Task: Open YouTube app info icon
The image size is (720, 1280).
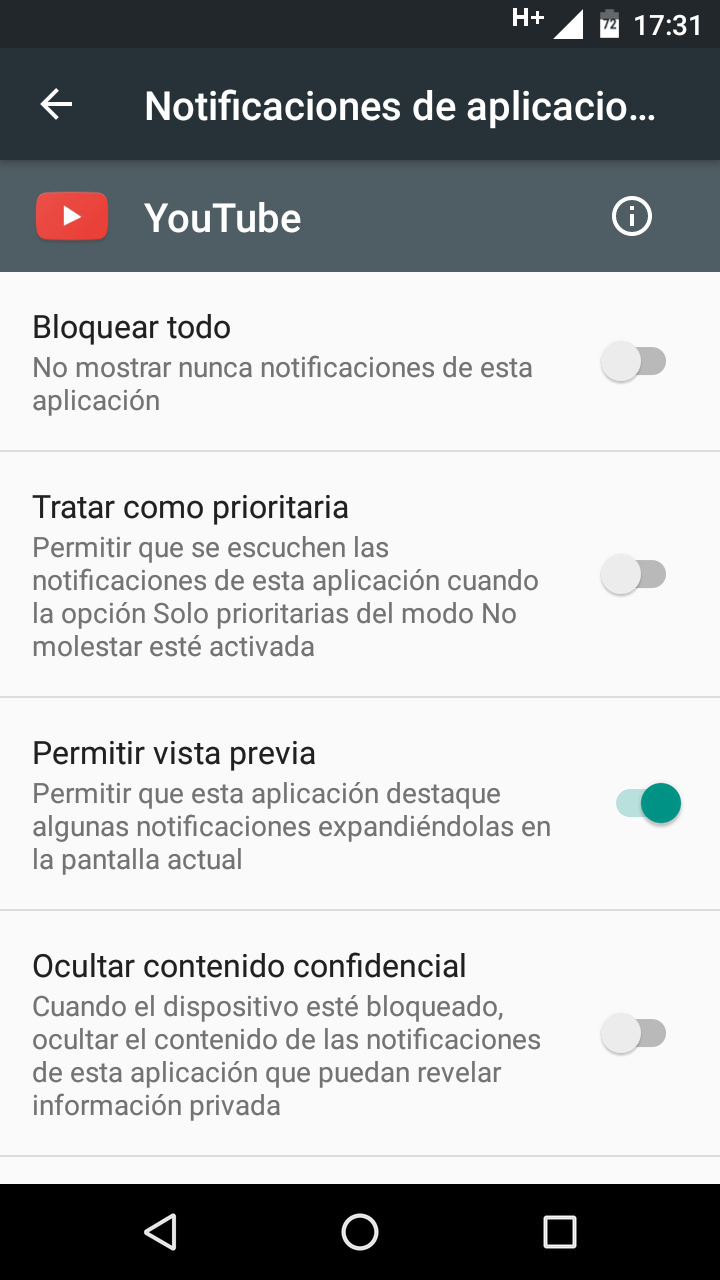Action: coord(631,216)
